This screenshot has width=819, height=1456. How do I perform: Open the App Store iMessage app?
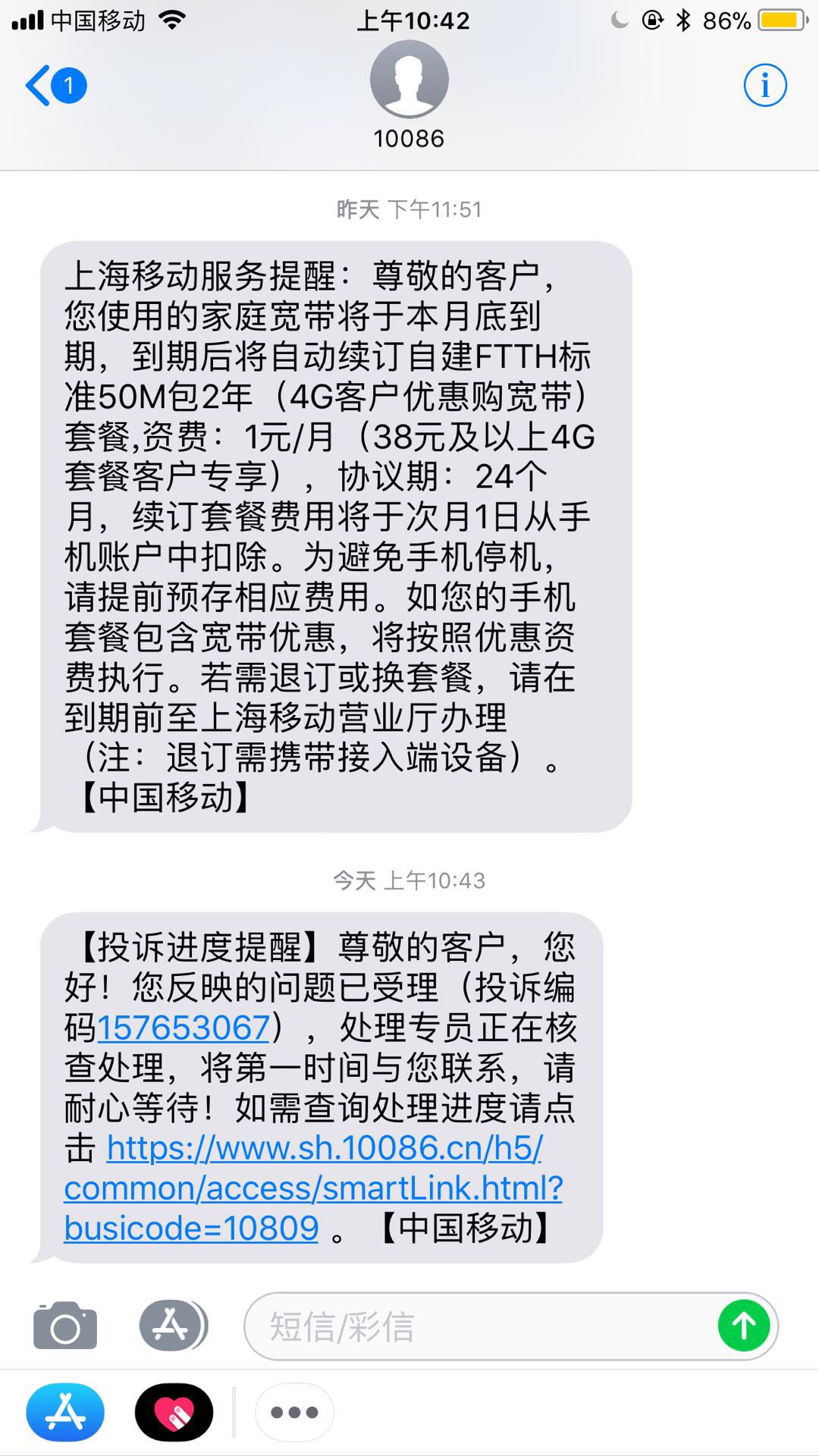click(65, 1412)
